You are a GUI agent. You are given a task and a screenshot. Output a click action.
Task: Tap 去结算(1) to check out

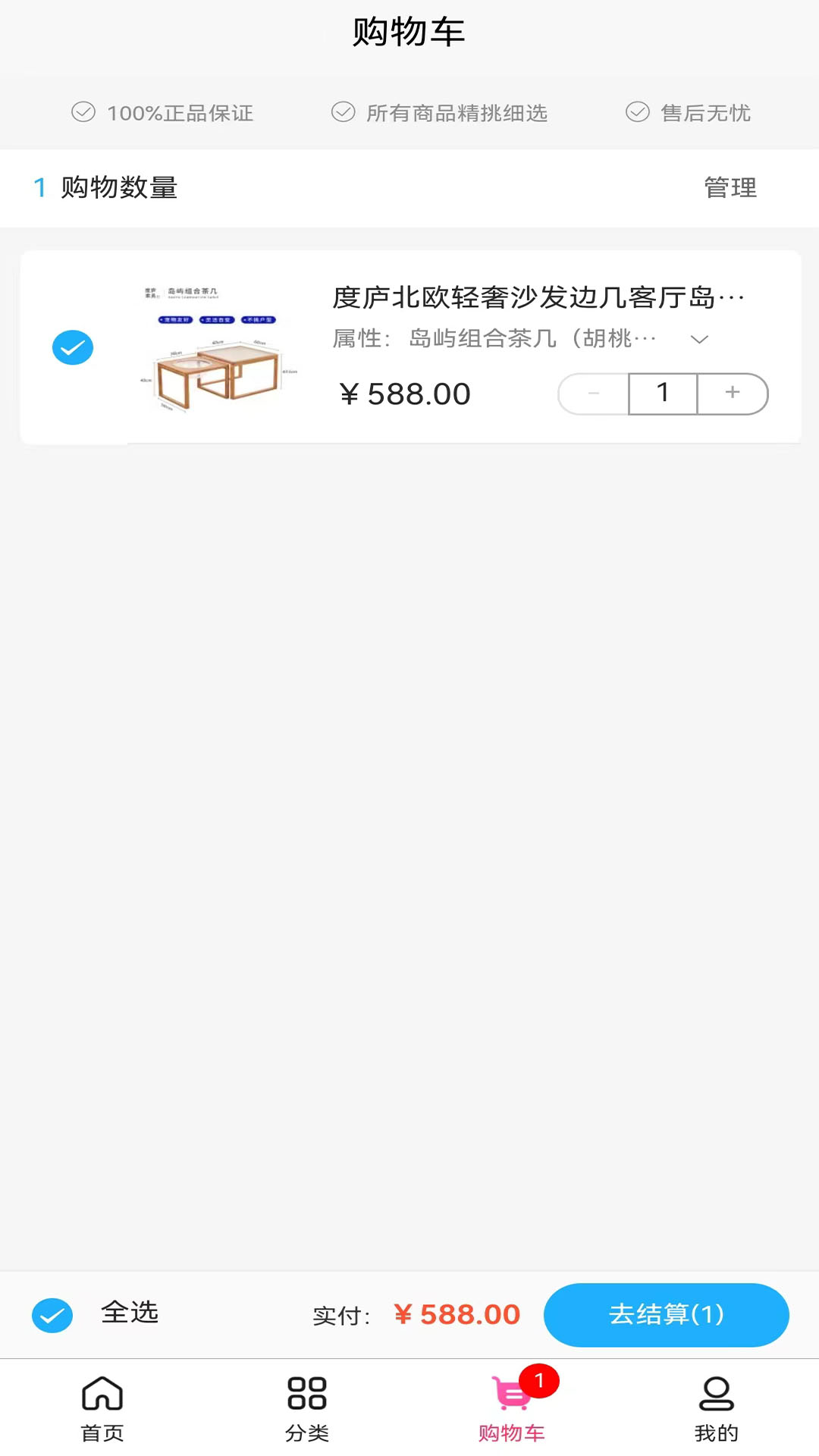click(666, 1315)
